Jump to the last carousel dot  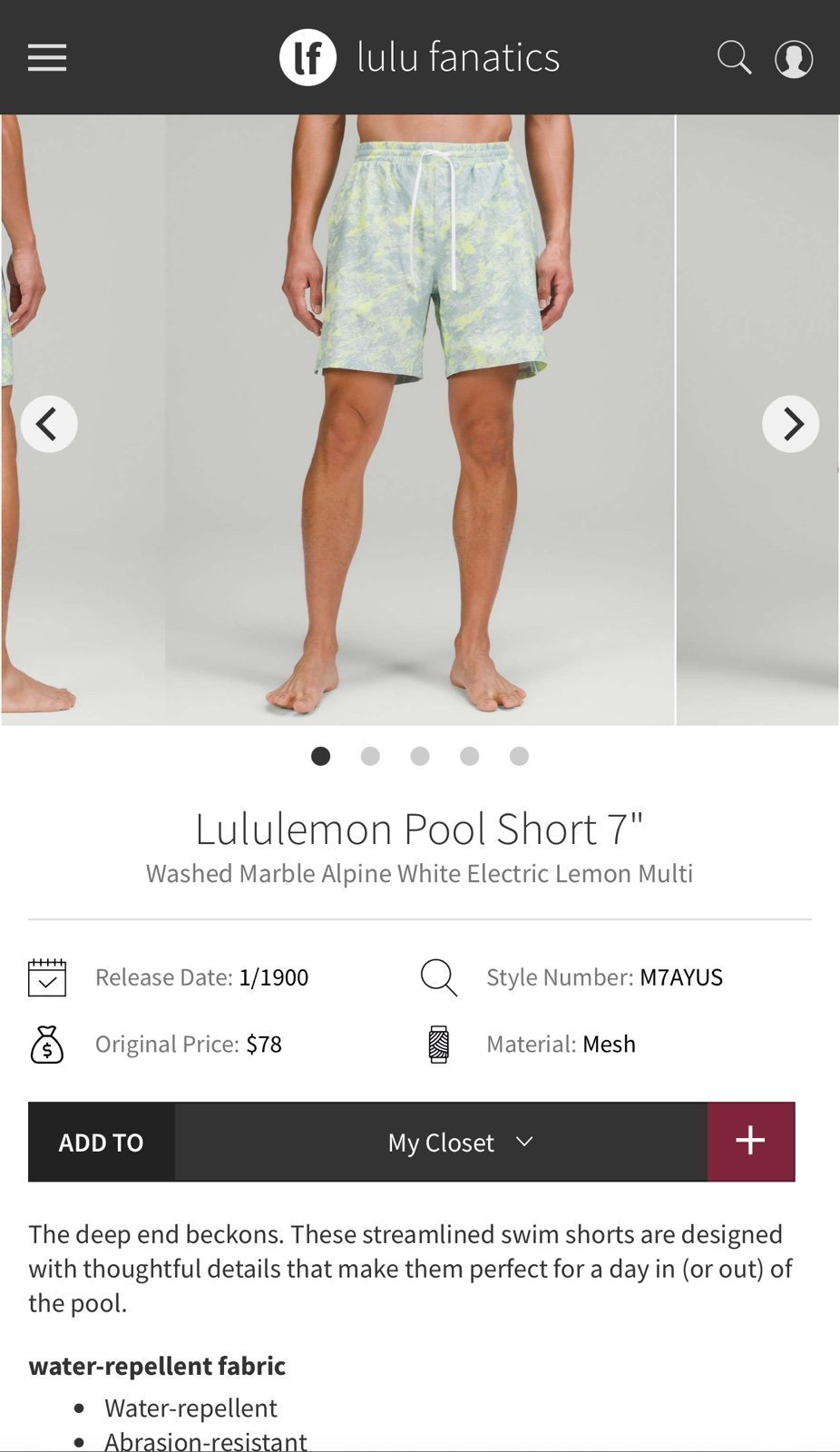(519, 756)
